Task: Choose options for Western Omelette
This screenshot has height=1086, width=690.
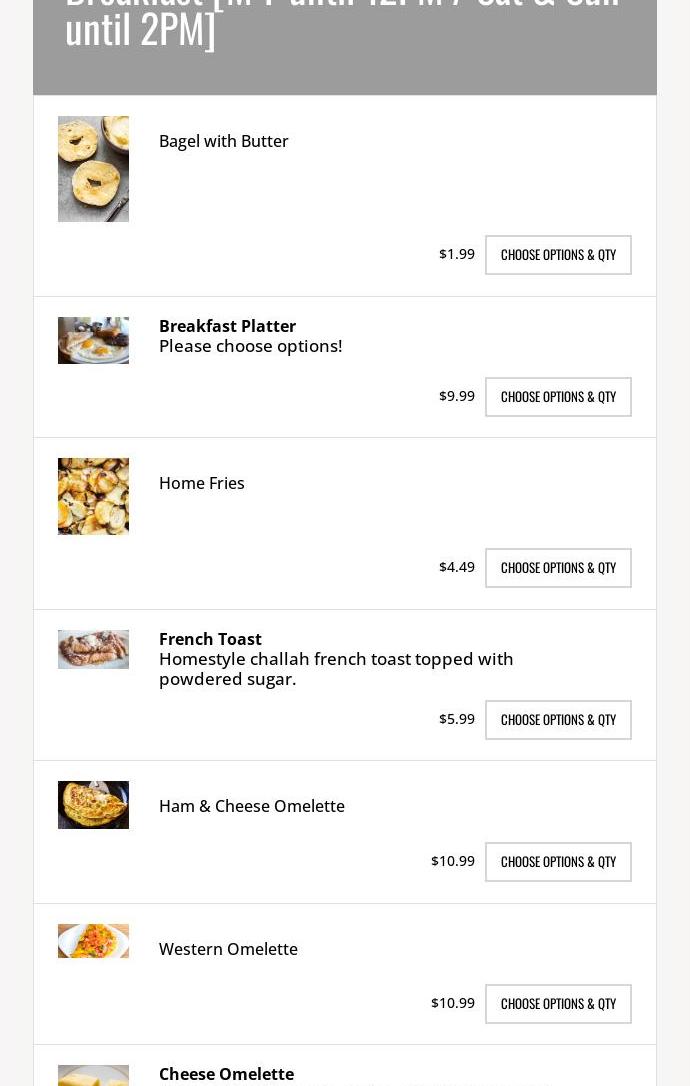Action: 558,1004
